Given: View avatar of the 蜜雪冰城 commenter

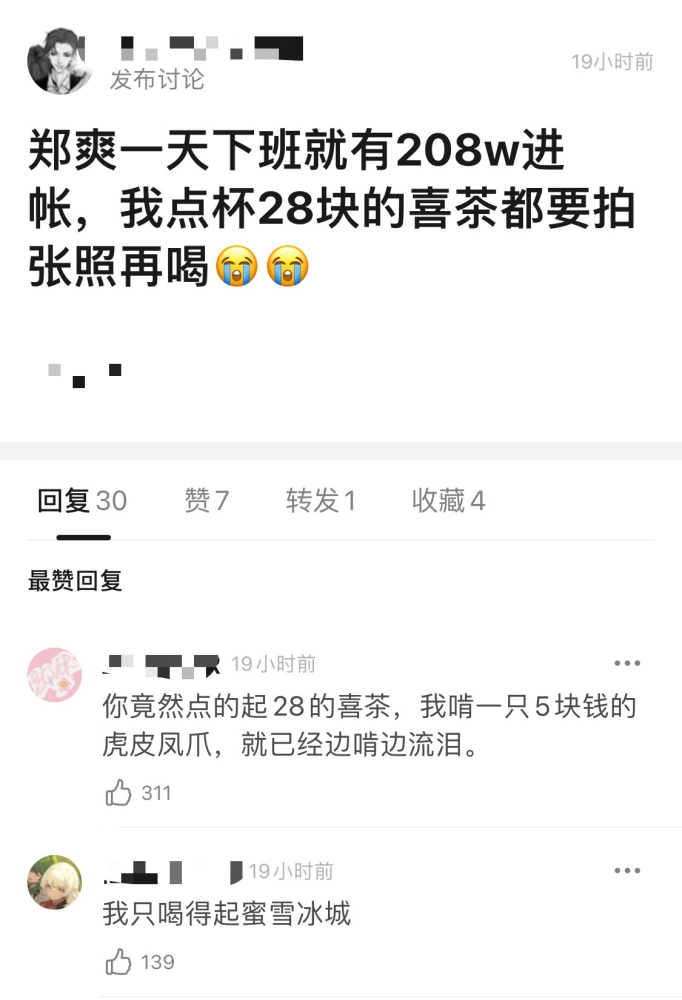Looking at the screenshot, I should coord(55,882).
